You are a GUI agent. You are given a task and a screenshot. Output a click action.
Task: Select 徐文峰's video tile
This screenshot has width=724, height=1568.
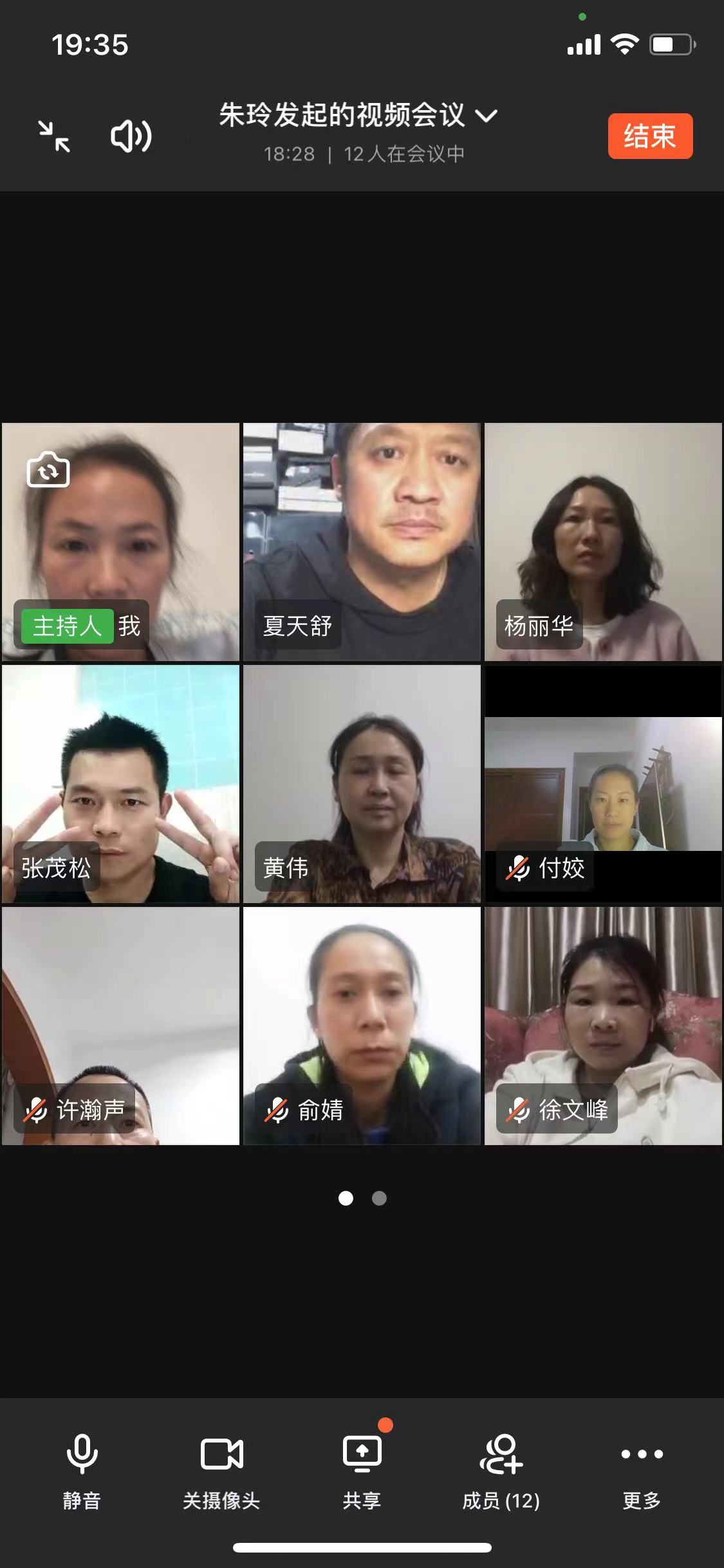point(603,1026)
